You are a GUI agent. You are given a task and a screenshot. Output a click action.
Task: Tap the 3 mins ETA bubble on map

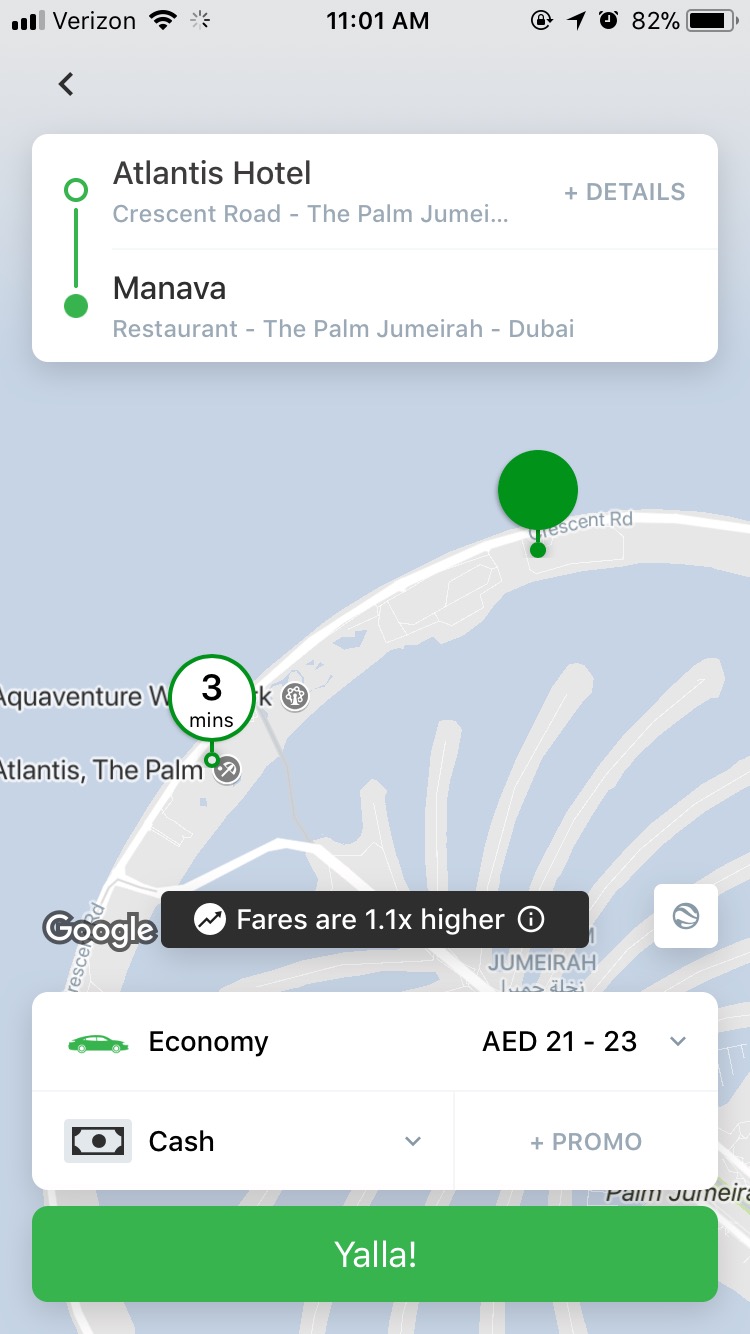pos(211,697)
